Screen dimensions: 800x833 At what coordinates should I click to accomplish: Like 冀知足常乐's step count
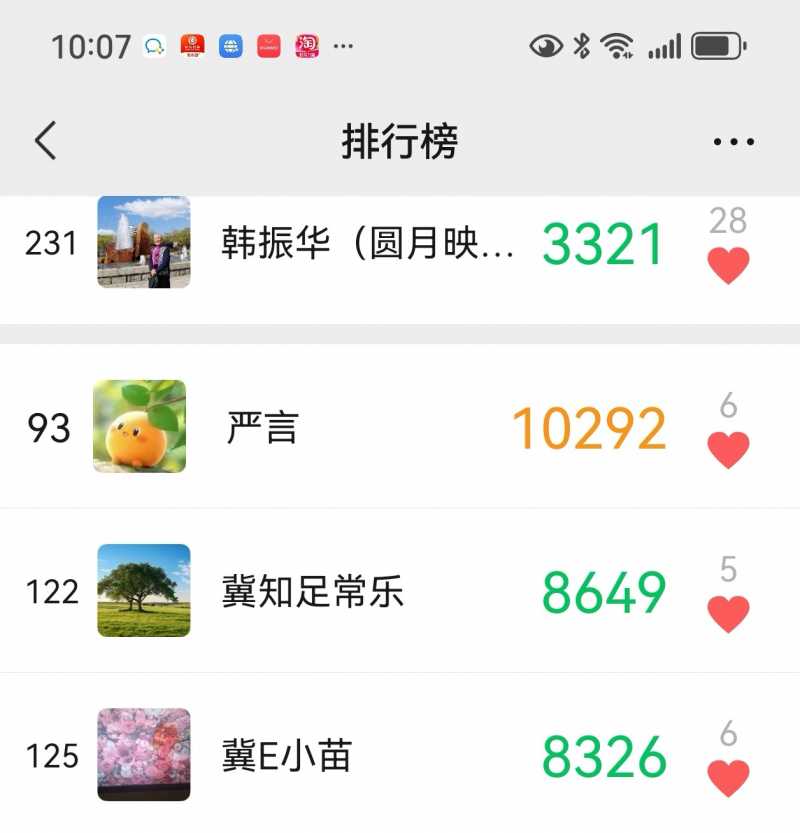[x=728, y=614]
